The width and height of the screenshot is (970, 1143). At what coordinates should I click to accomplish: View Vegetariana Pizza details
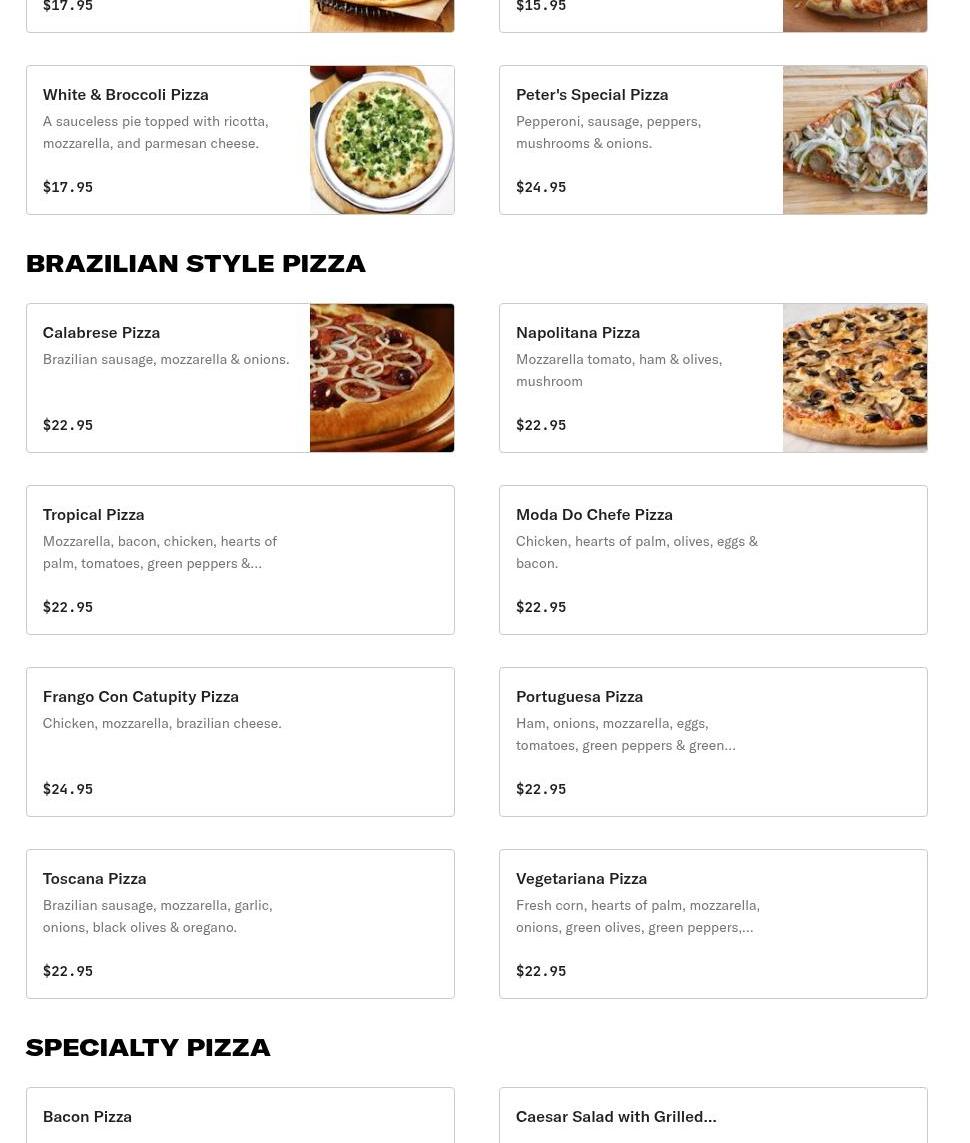(x=713, y=924)
